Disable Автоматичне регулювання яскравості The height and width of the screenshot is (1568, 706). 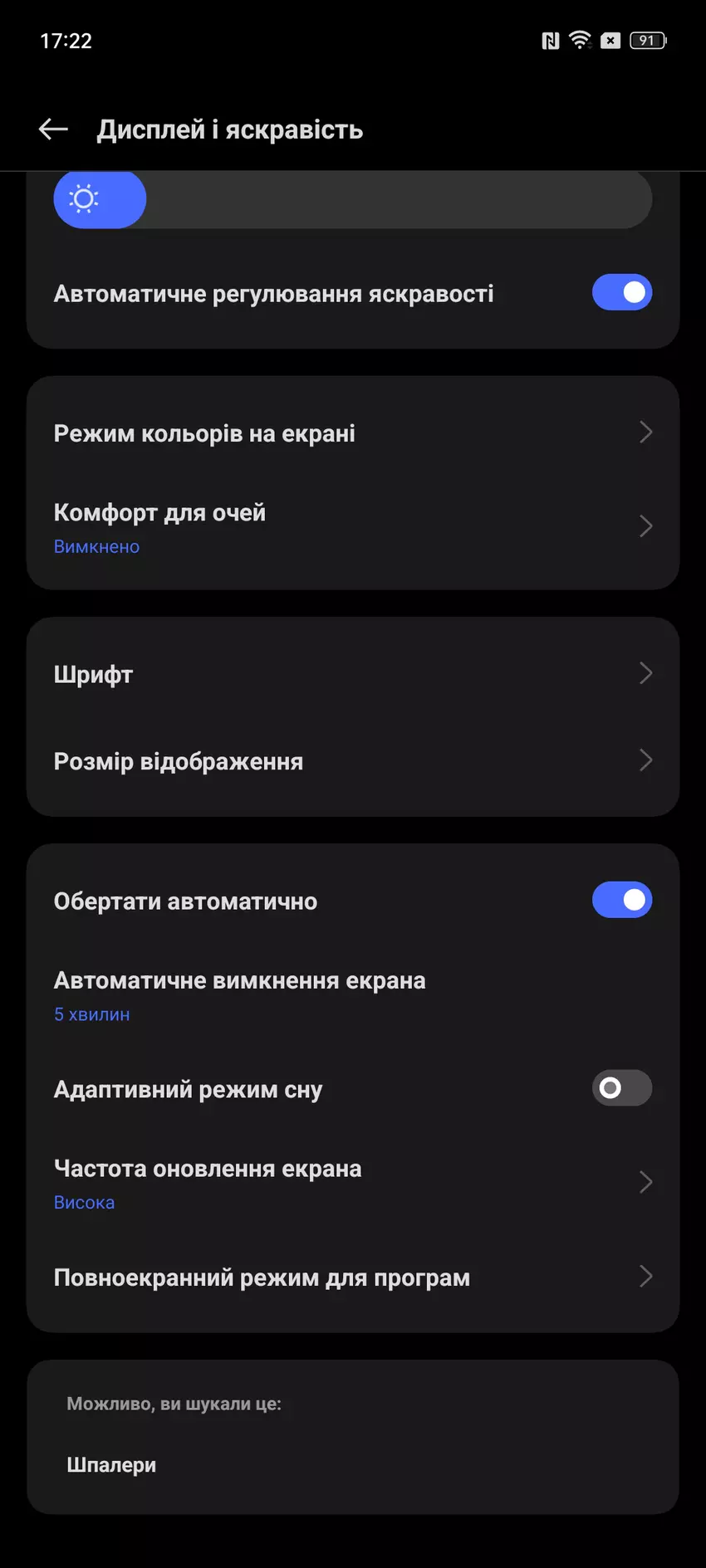coord(621,293)
